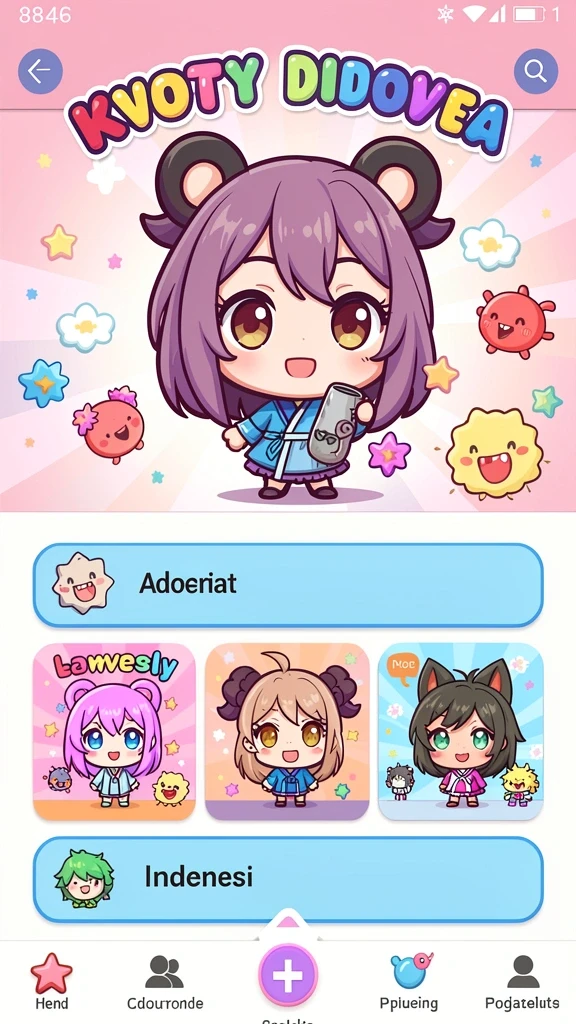Open the pink-haired character card
576x1024 pixels.
(114, 731)
